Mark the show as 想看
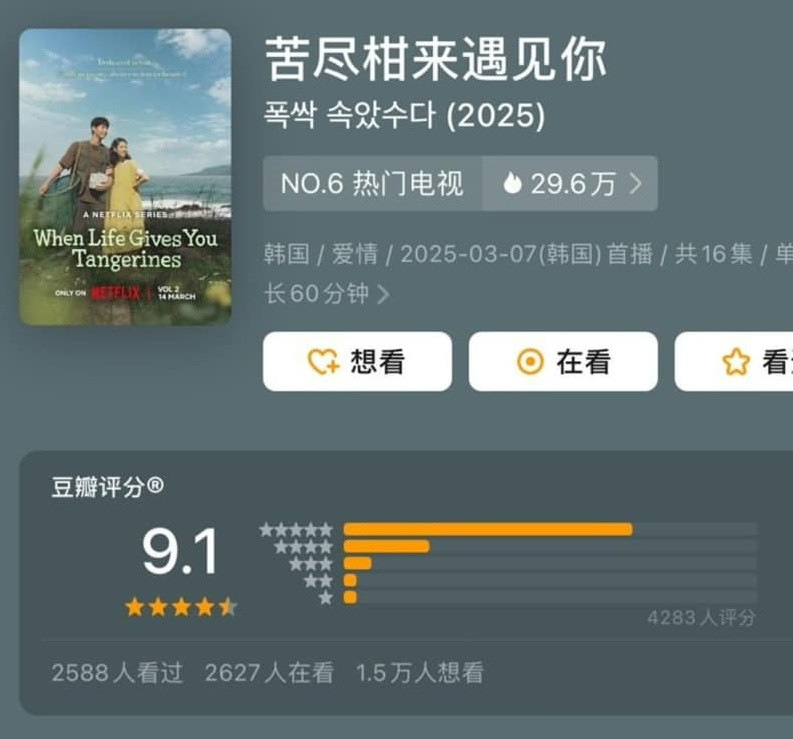This screenshot has height=739, width=793. [357, 362]
